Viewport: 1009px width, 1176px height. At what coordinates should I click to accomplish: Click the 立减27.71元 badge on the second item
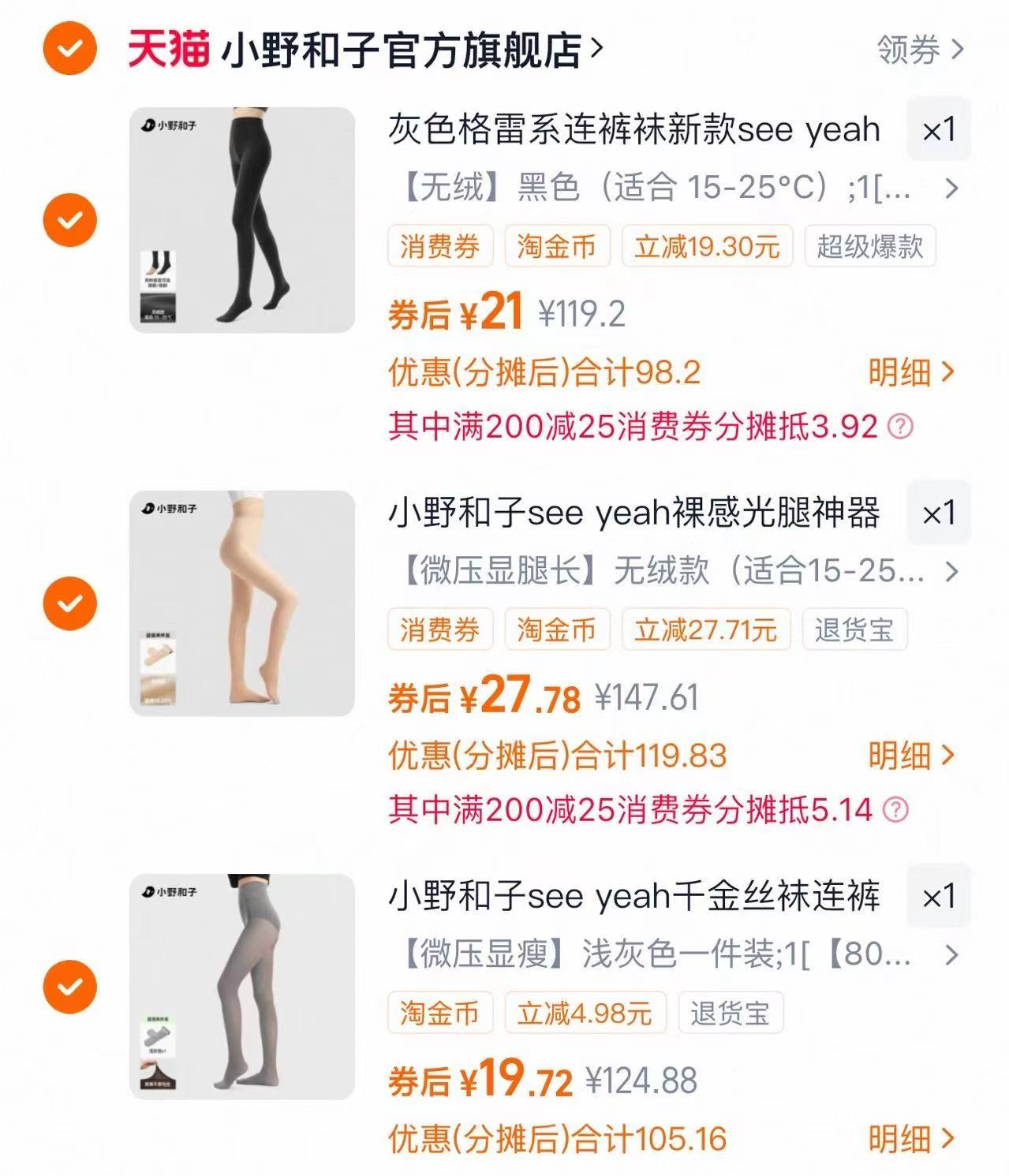point(704,629)
